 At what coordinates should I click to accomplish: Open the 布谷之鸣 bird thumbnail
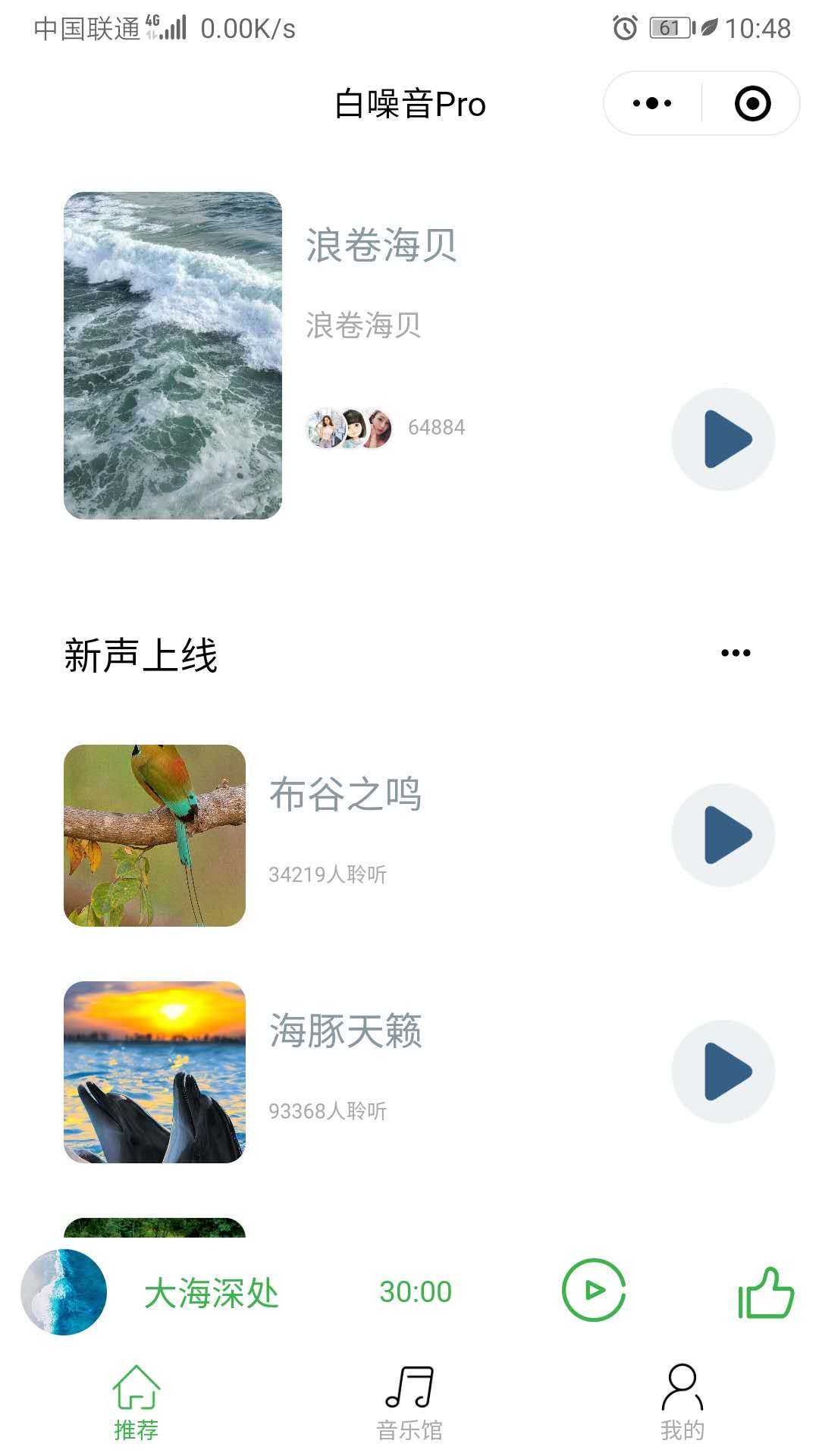point(155,836)
